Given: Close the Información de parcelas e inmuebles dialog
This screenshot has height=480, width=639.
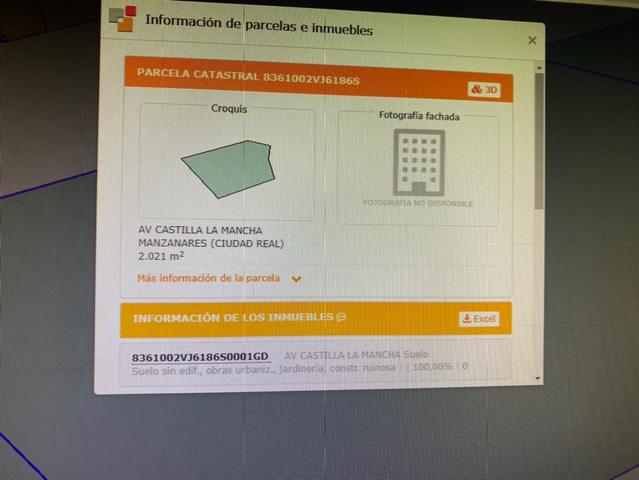Looking at the screenshot, I should (532, 41).
